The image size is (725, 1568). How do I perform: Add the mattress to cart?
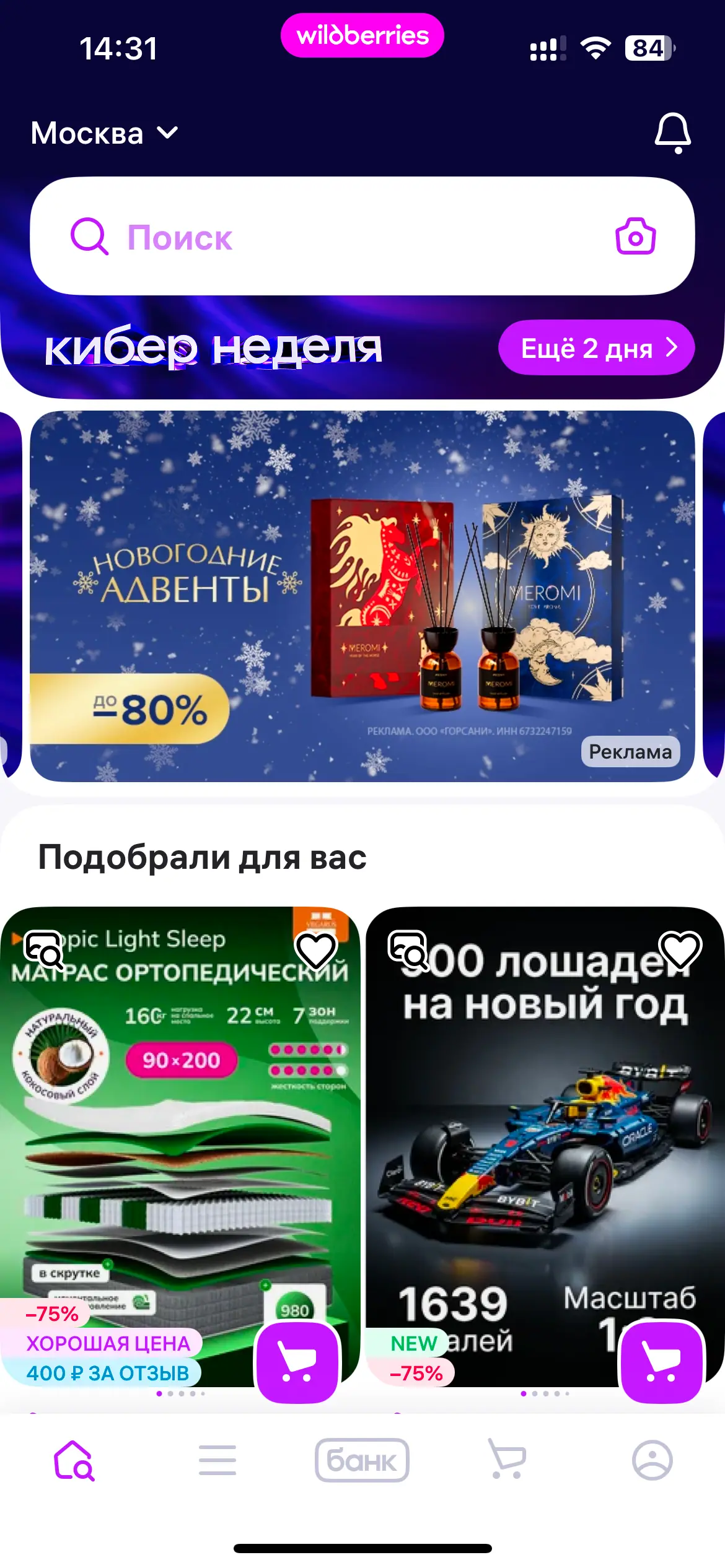pyautogui.click(x=297, y=1362)
